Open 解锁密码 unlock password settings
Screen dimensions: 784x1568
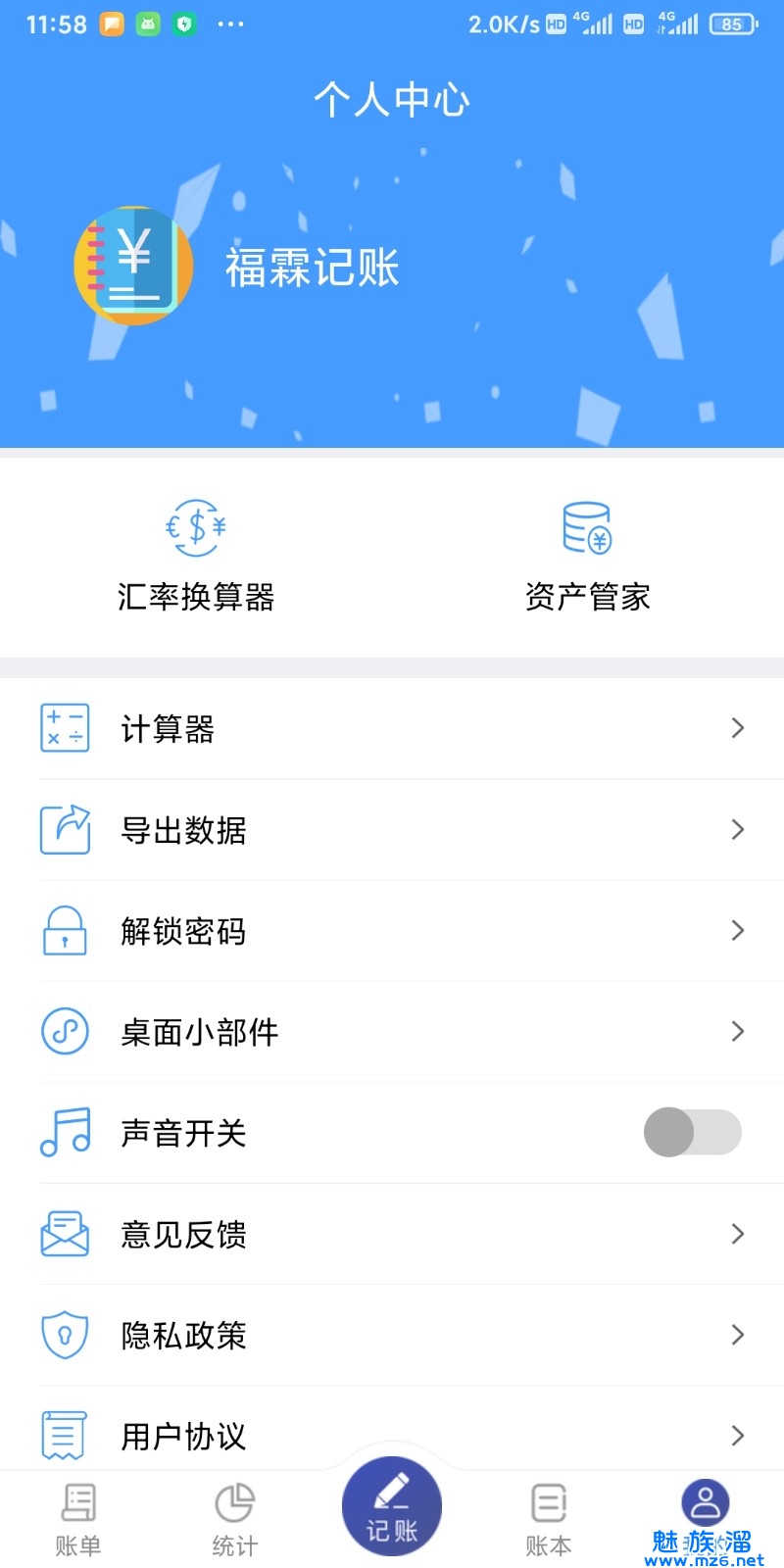click(392, 931)
